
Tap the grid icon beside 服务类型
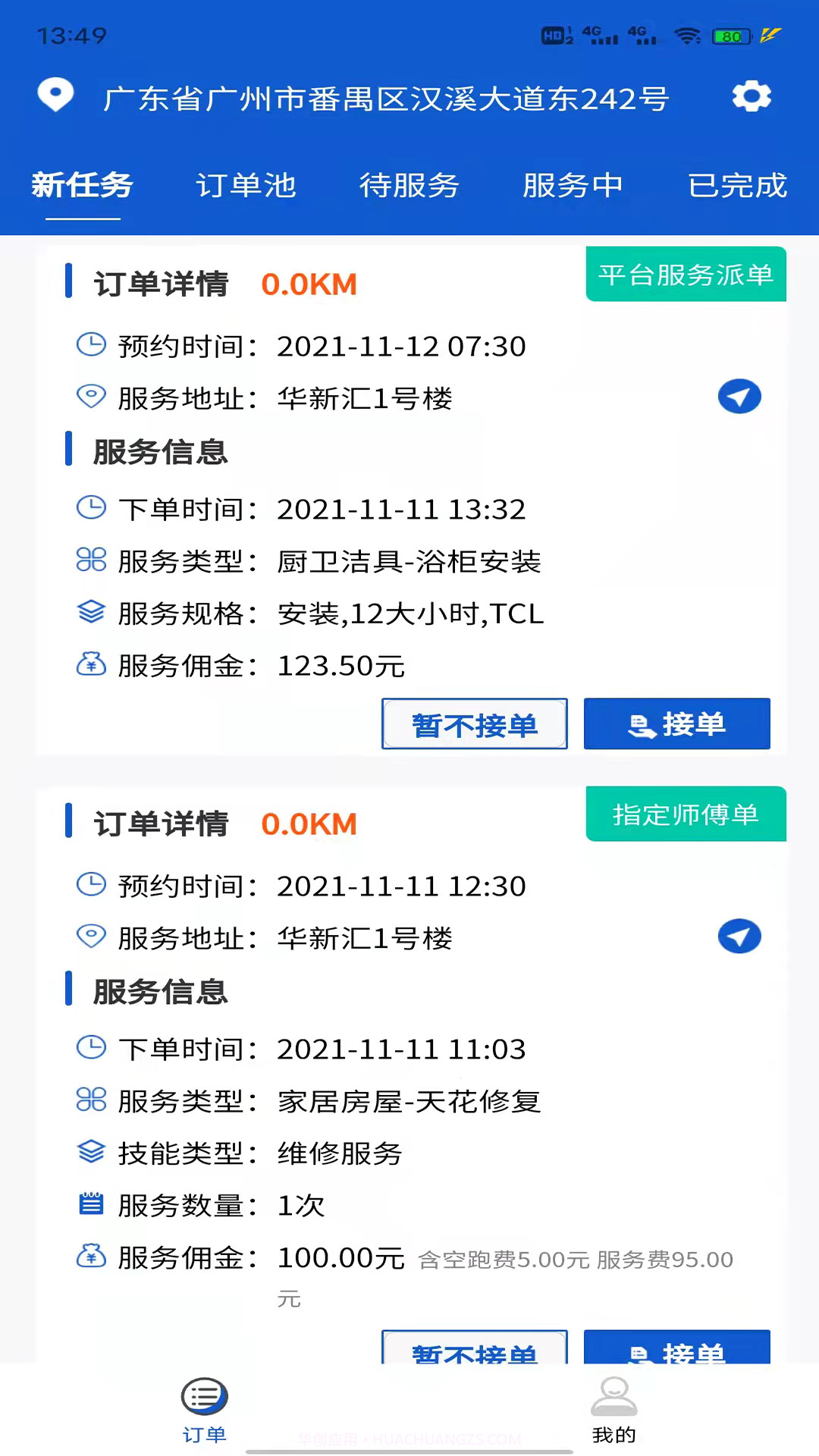(91, 561)
